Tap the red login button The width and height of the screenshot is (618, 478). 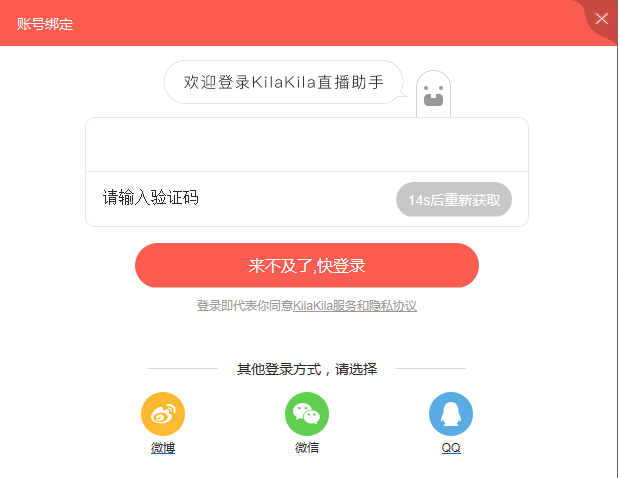(307, 265)
